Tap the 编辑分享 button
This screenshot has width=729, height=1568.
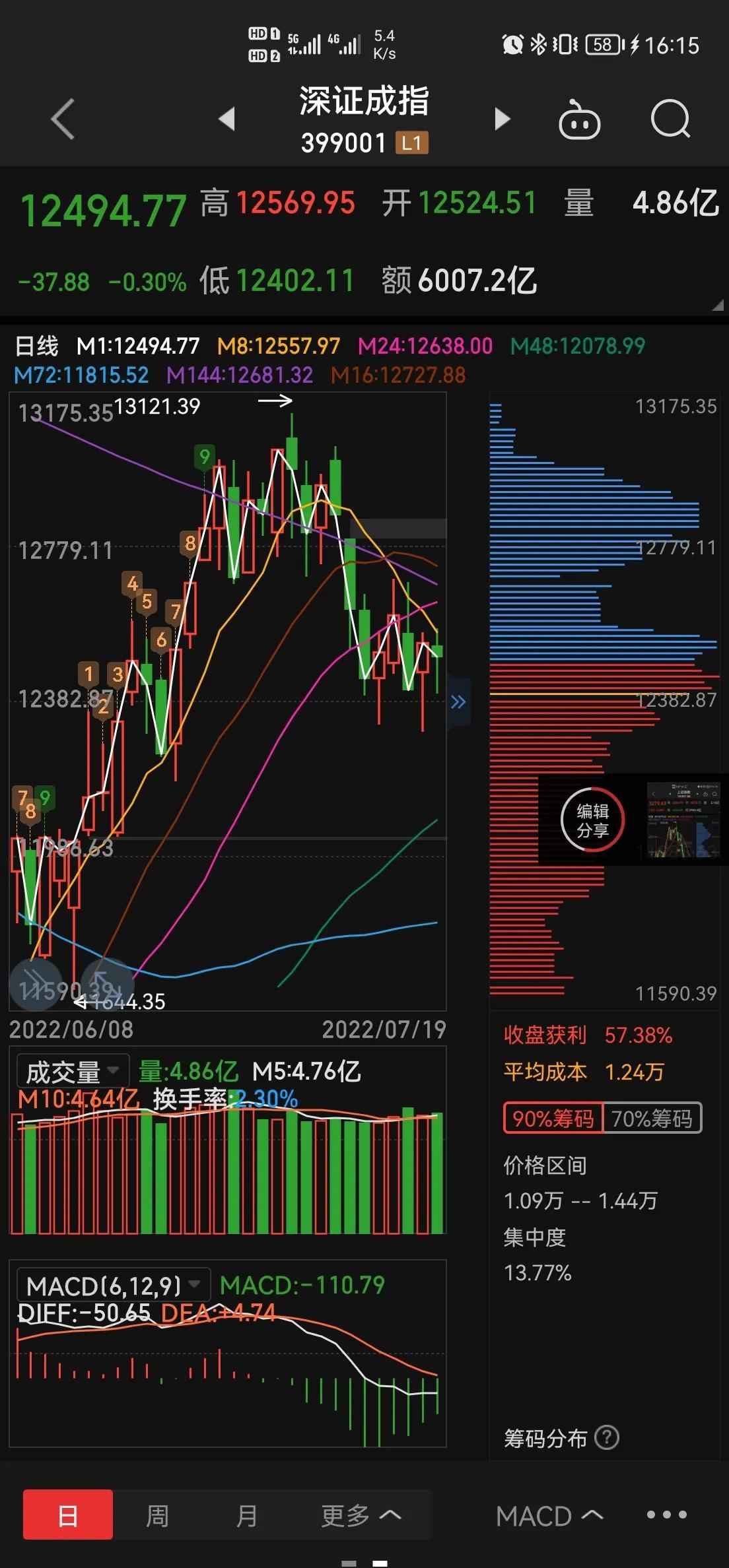tap(592, 820)
